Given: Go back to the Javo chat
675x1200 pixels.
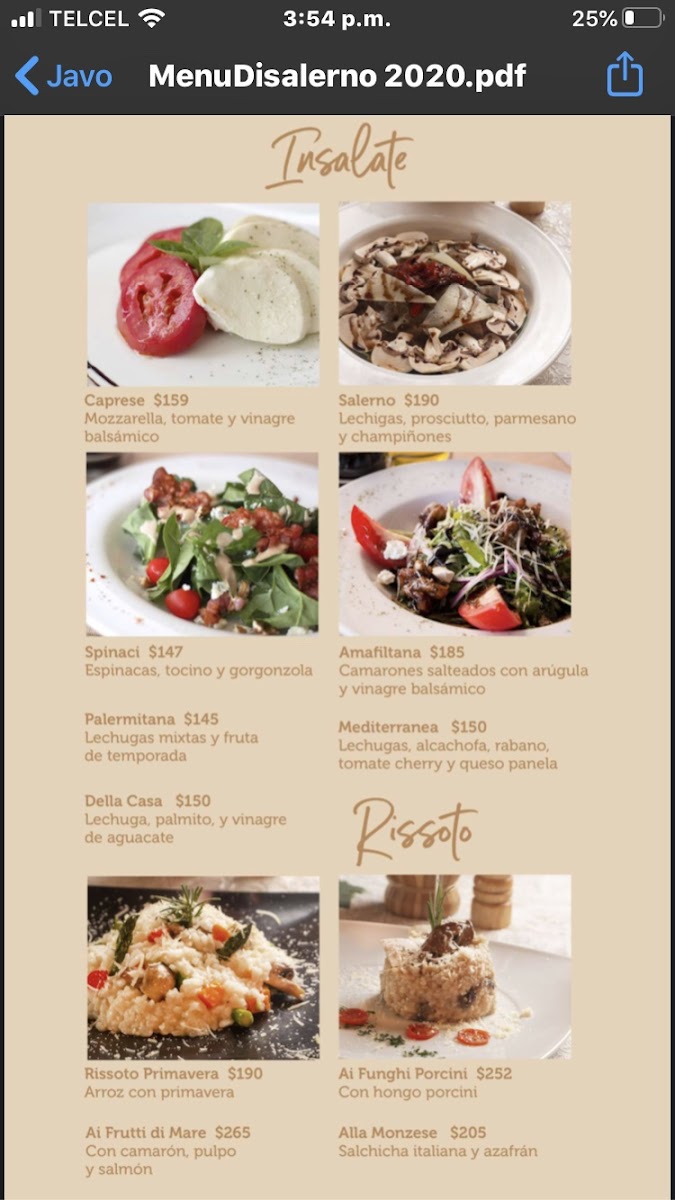Looking at the screenshot, I should (x=64, y=76).
